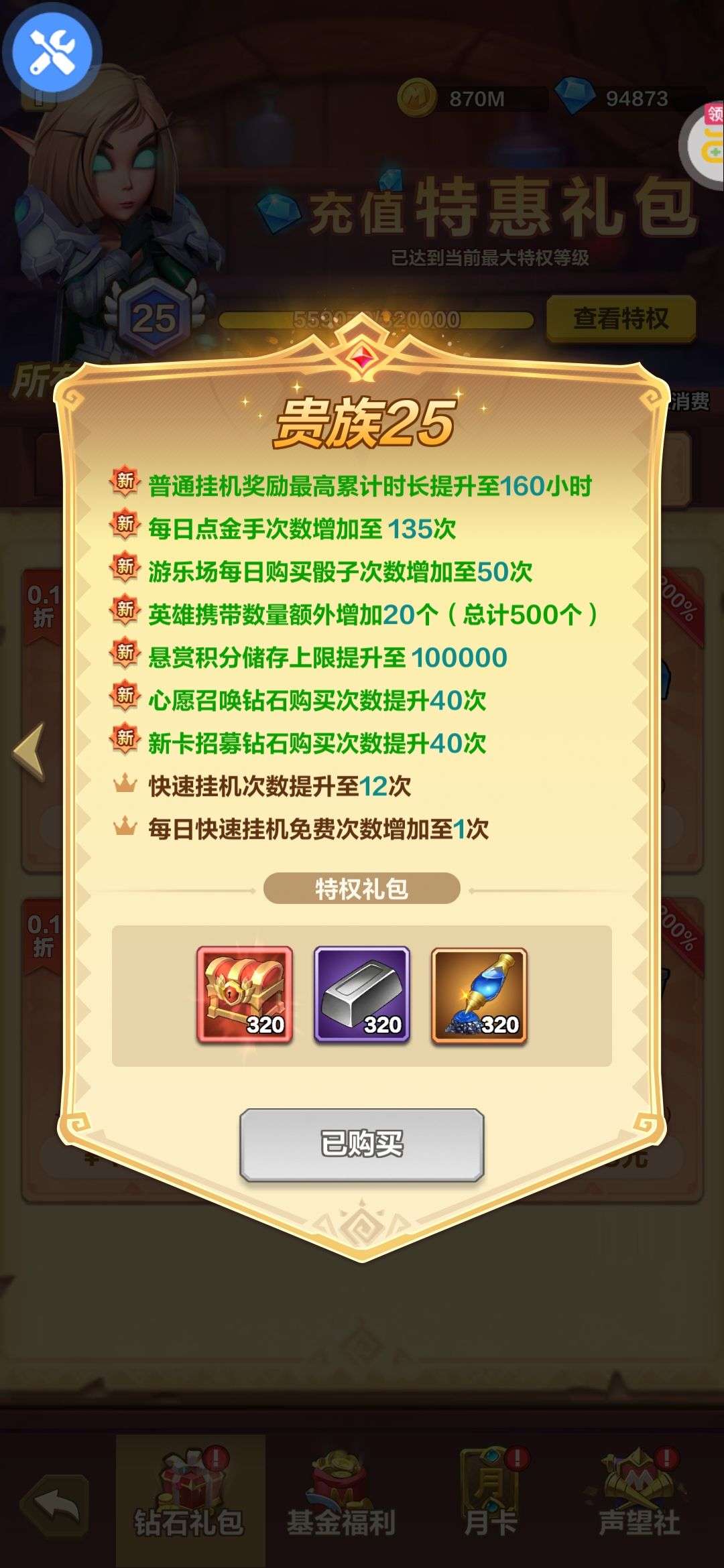The image size is (724, 1568).
Task: View the blue potion bottle reward
Action: click(479, 994)
